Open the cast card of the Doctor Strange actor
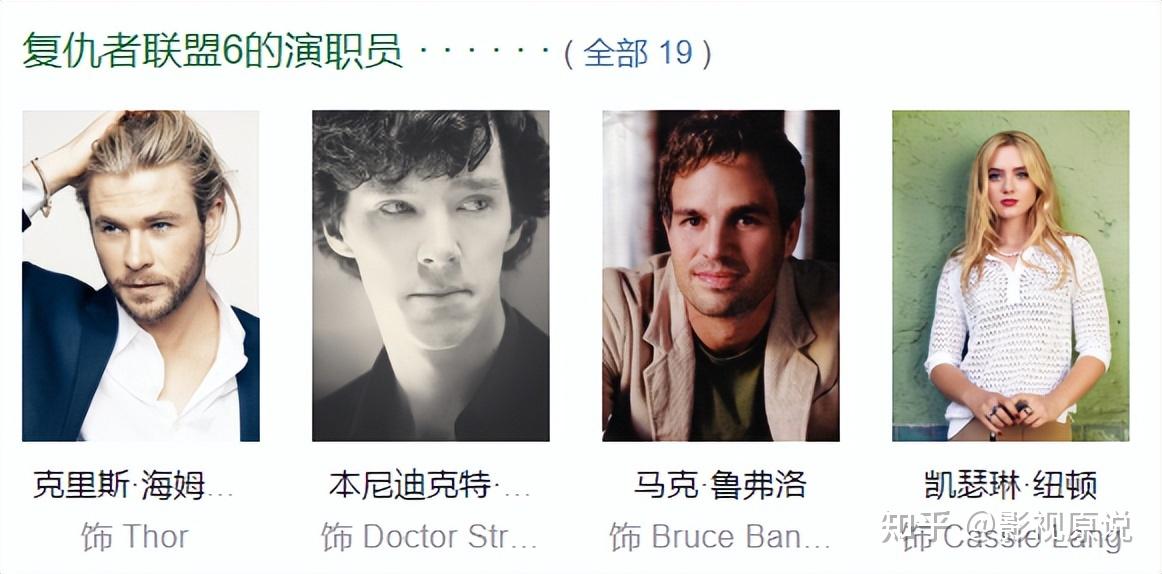 430,276
